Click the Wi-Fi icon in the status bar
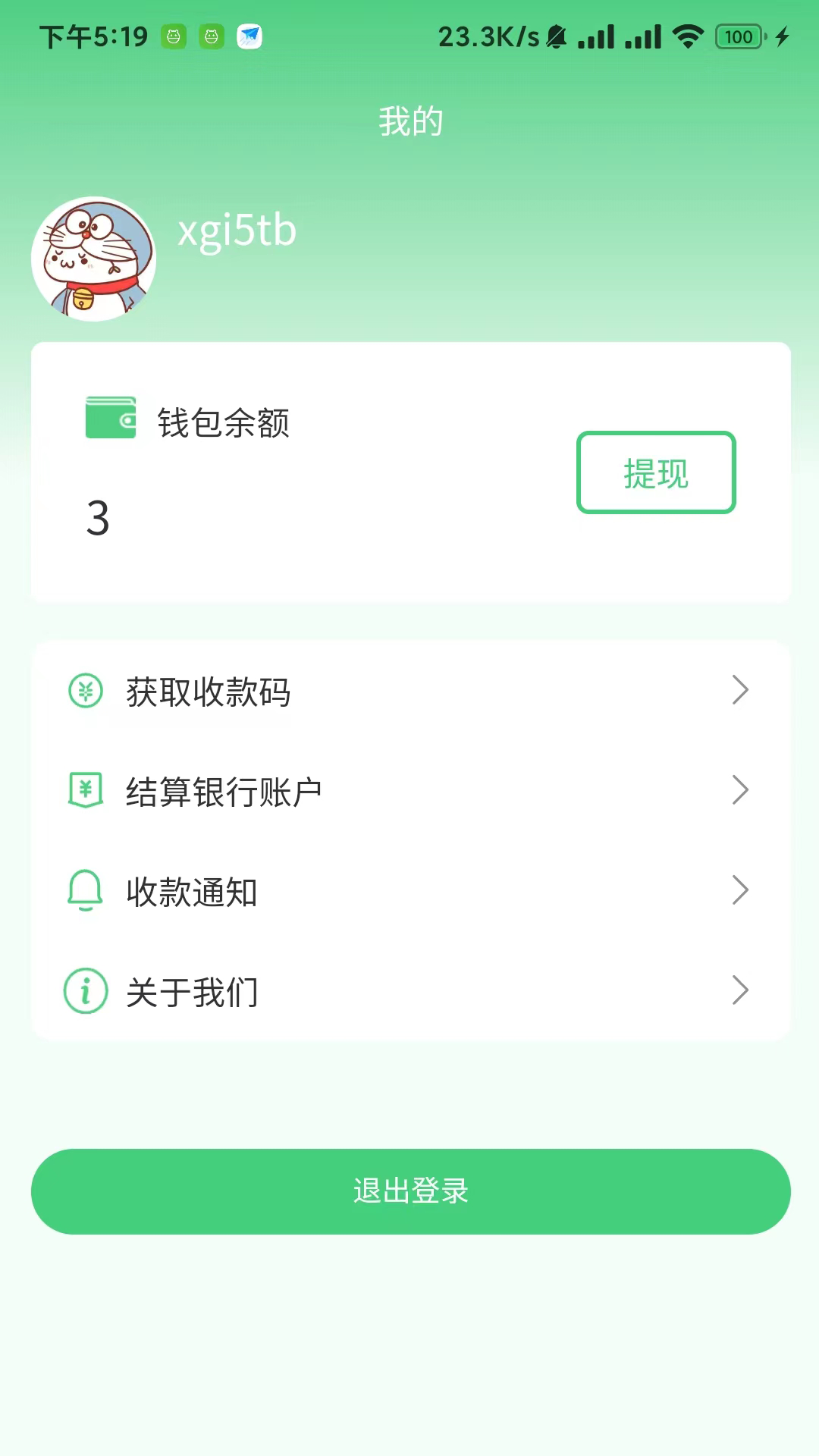 686,36
